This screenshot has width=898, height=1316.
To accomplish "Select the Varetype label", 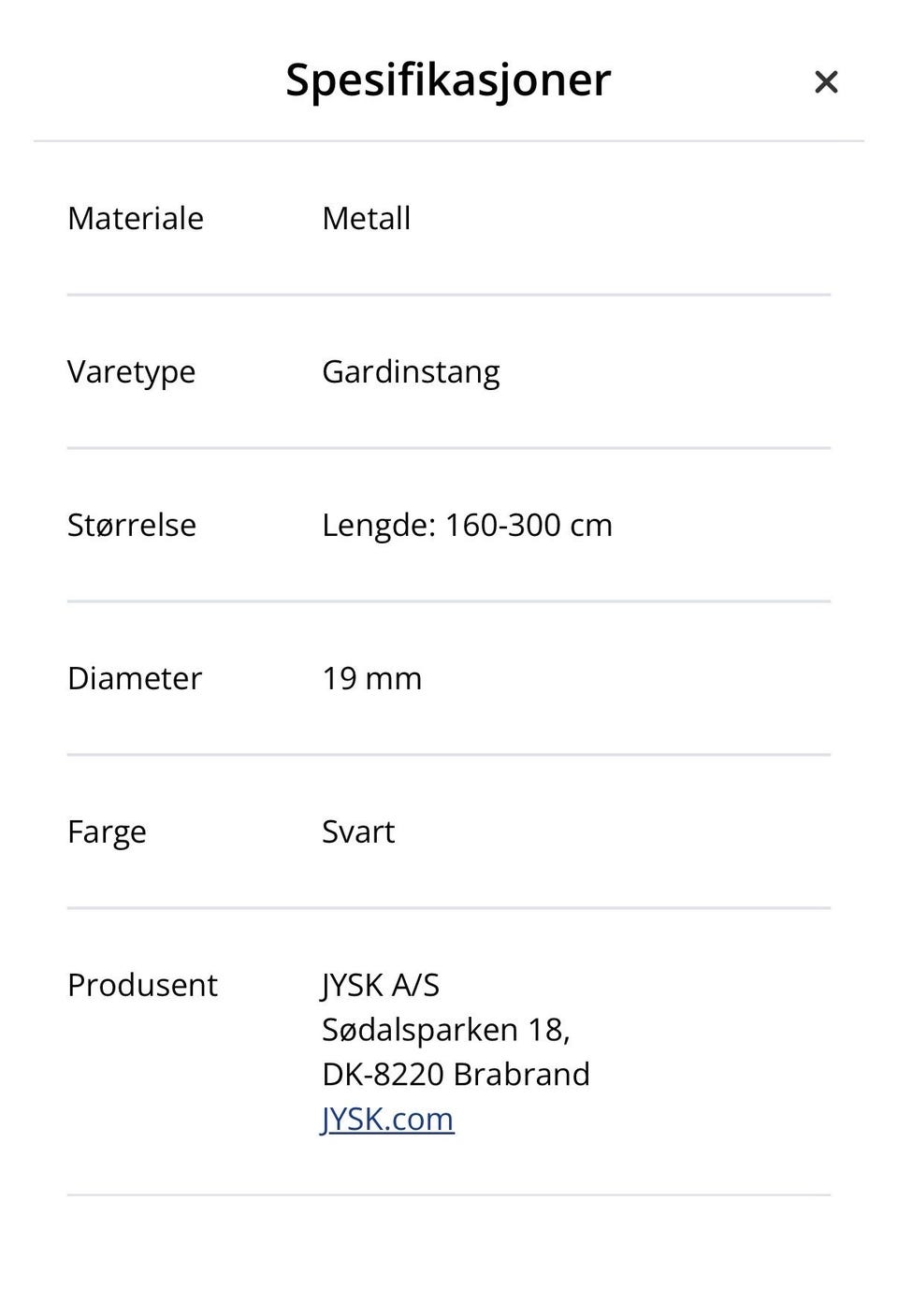I will pyautogui.click(x=131, y=371).
